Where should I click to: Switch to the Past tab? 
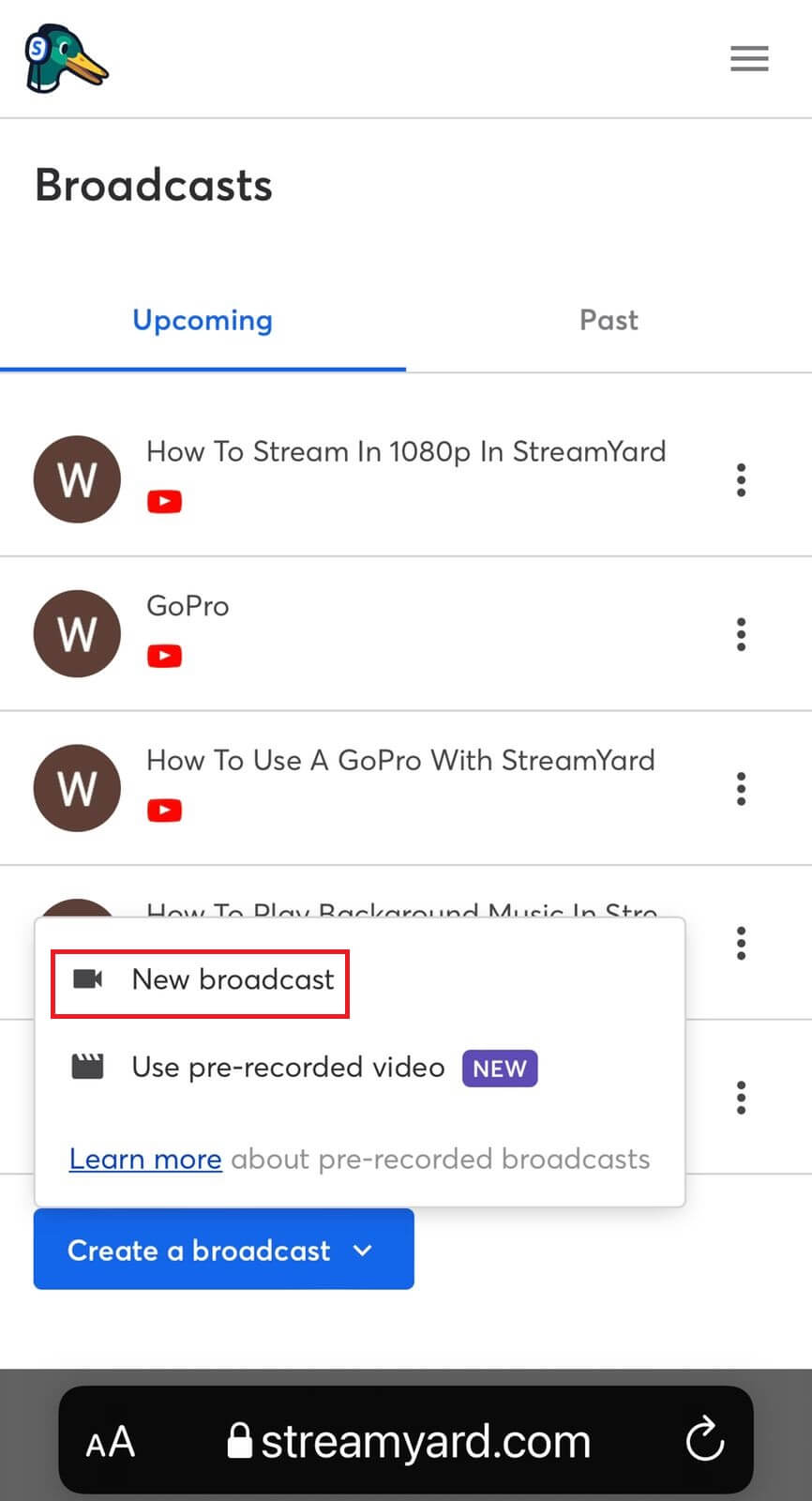609,320
